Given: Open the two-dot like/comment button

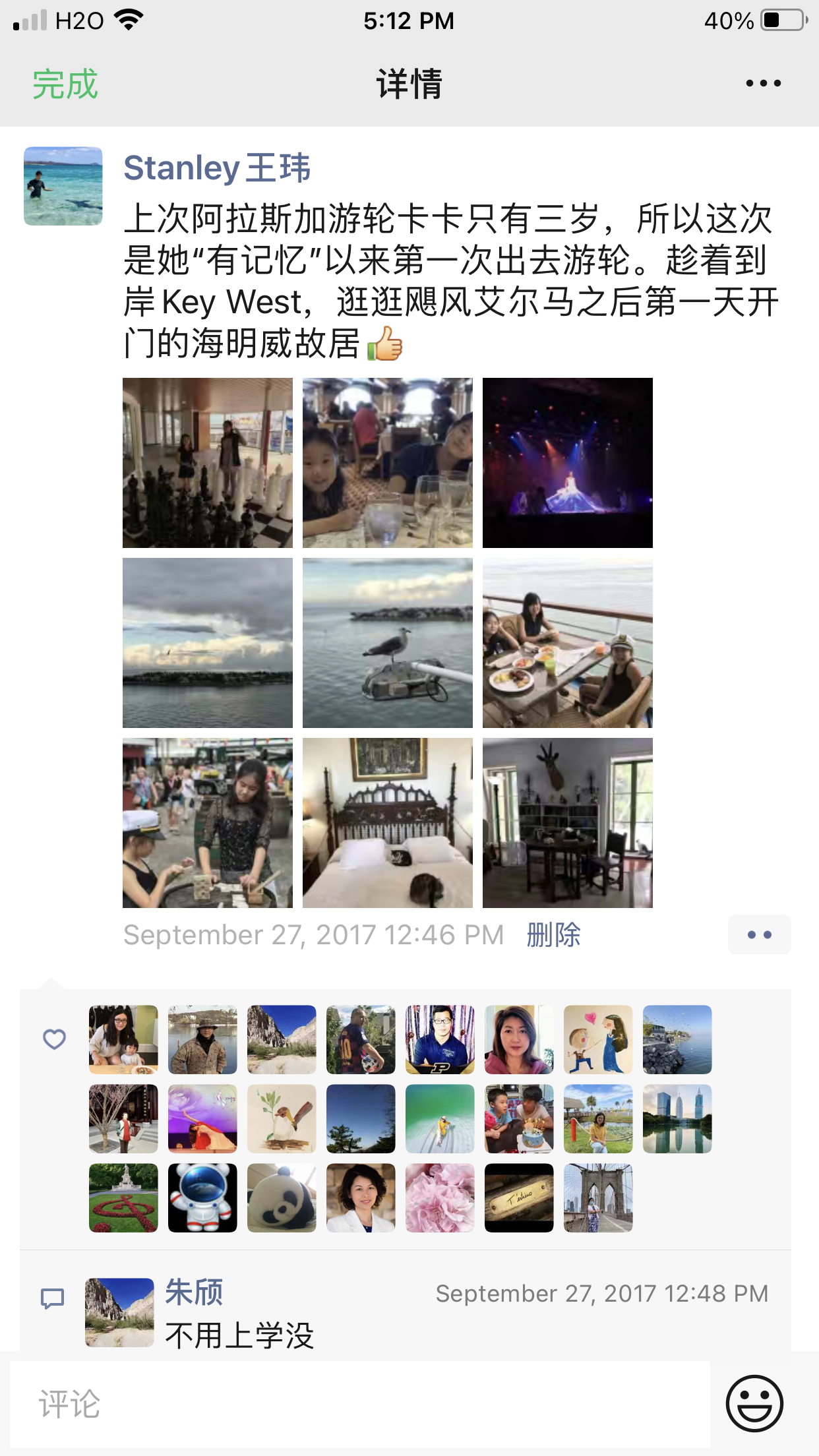Looking at the screenshot, I should 759,934.
